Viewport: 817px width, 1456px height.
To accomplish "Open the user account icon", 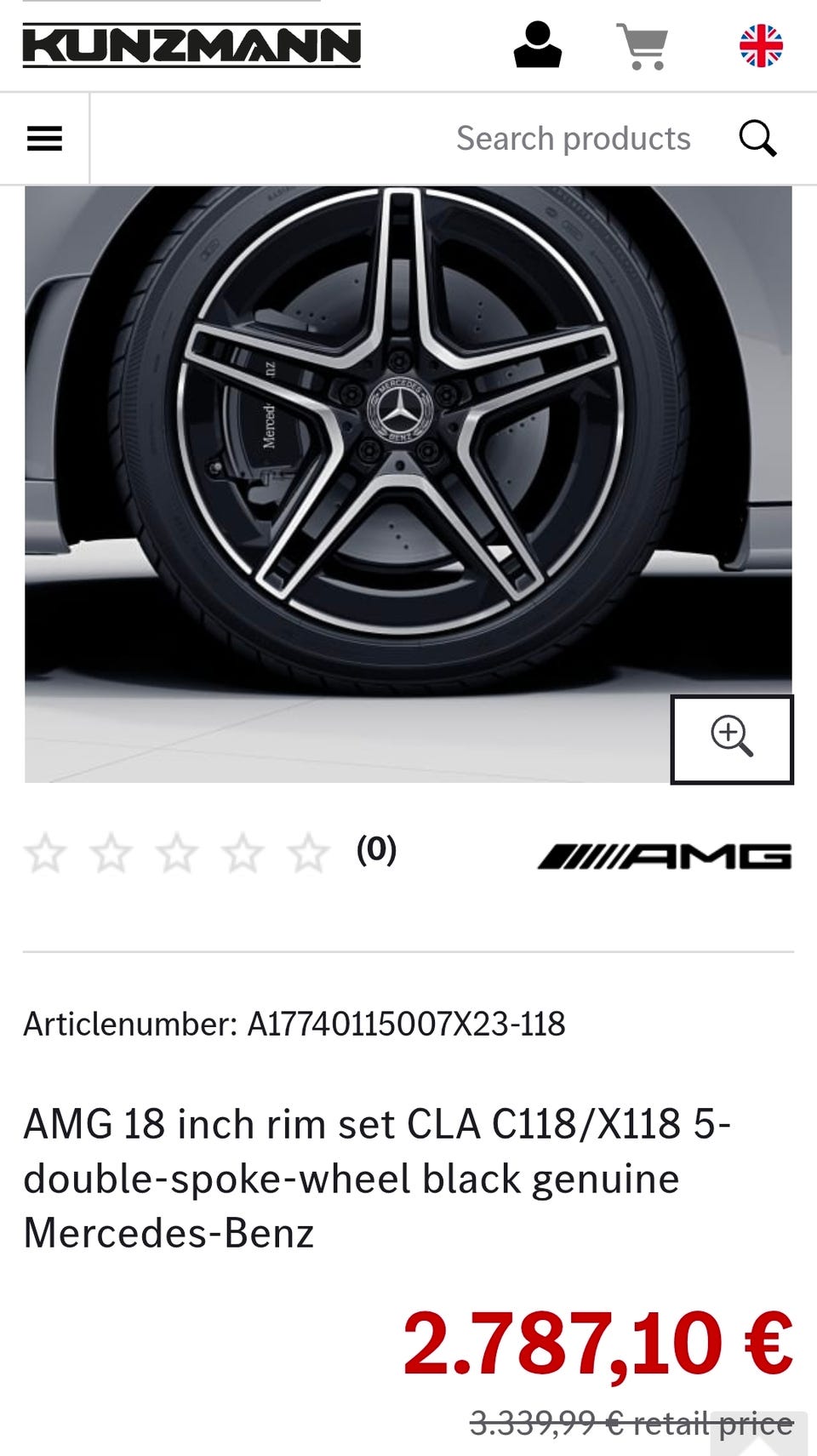I will click(537, 45).
